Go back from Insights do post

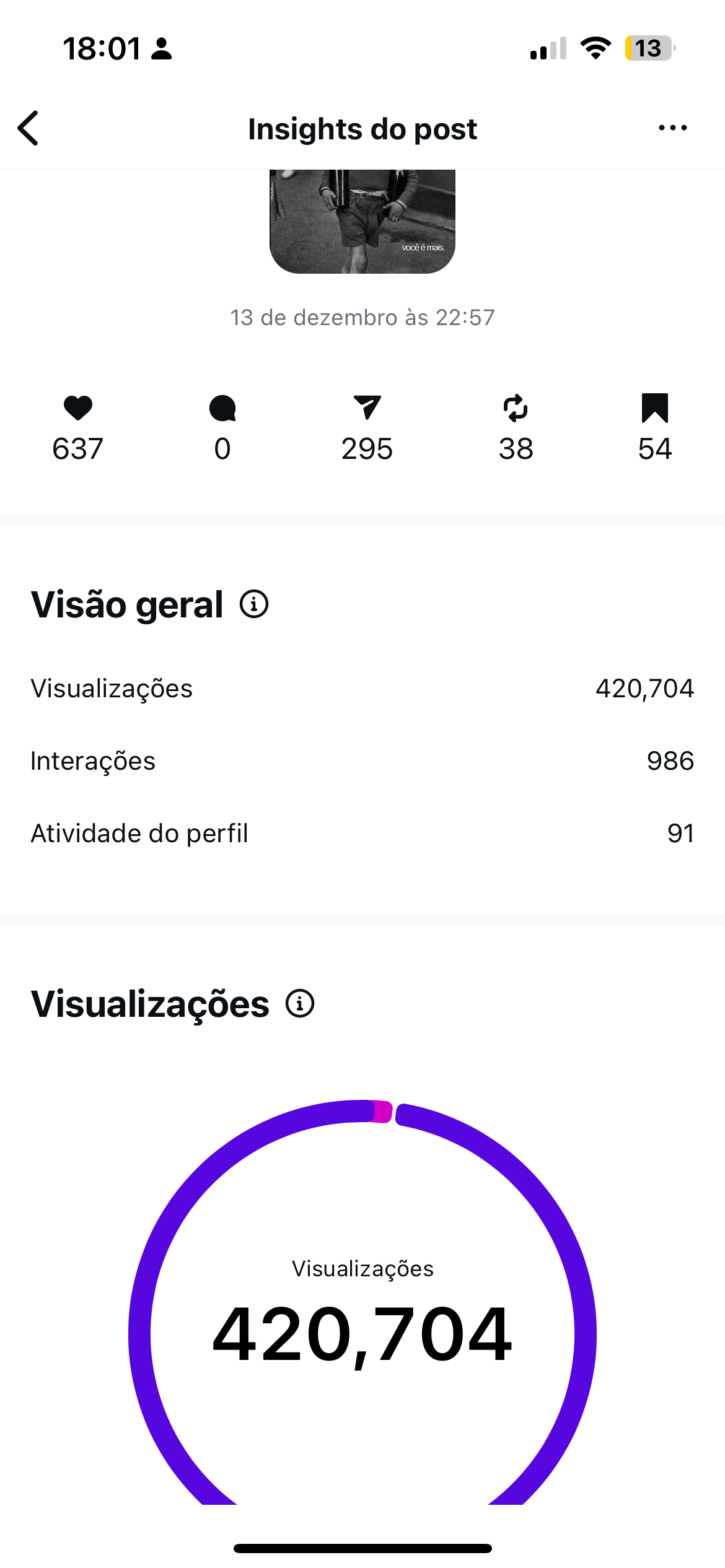[29, 128]
